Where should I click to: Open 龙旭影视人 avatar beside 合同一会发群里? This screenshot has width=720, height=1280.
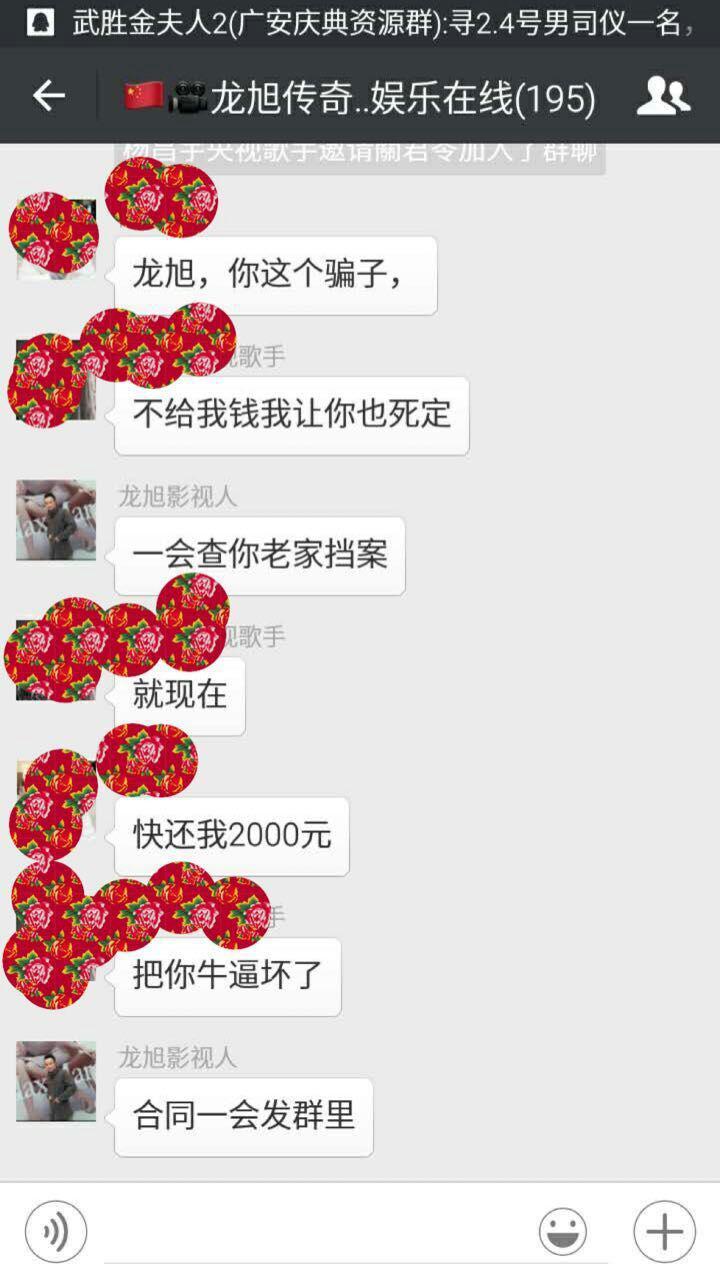click(x=56, y=1081)
